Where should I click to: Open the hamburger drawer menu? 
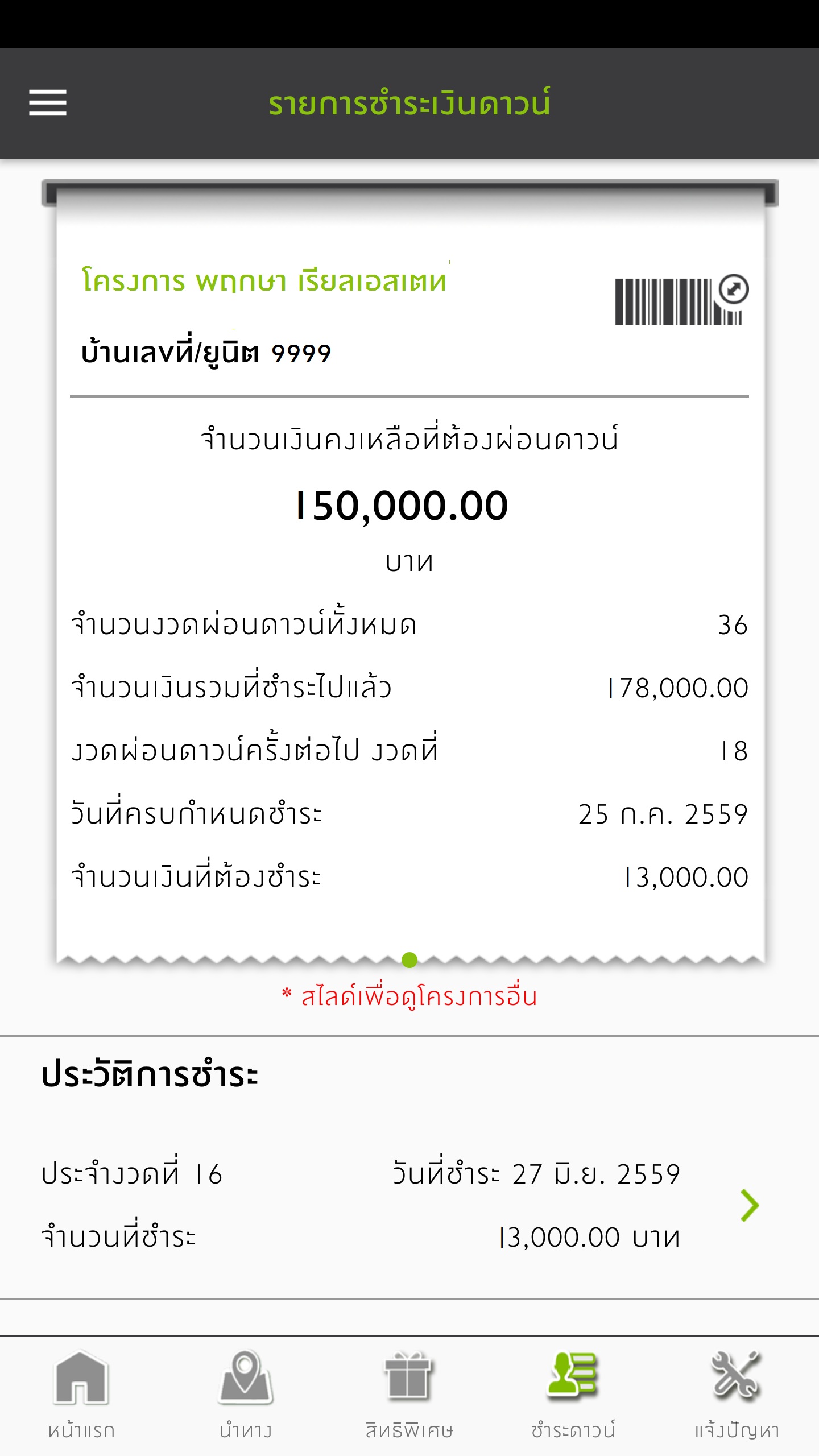coord(48,103)
